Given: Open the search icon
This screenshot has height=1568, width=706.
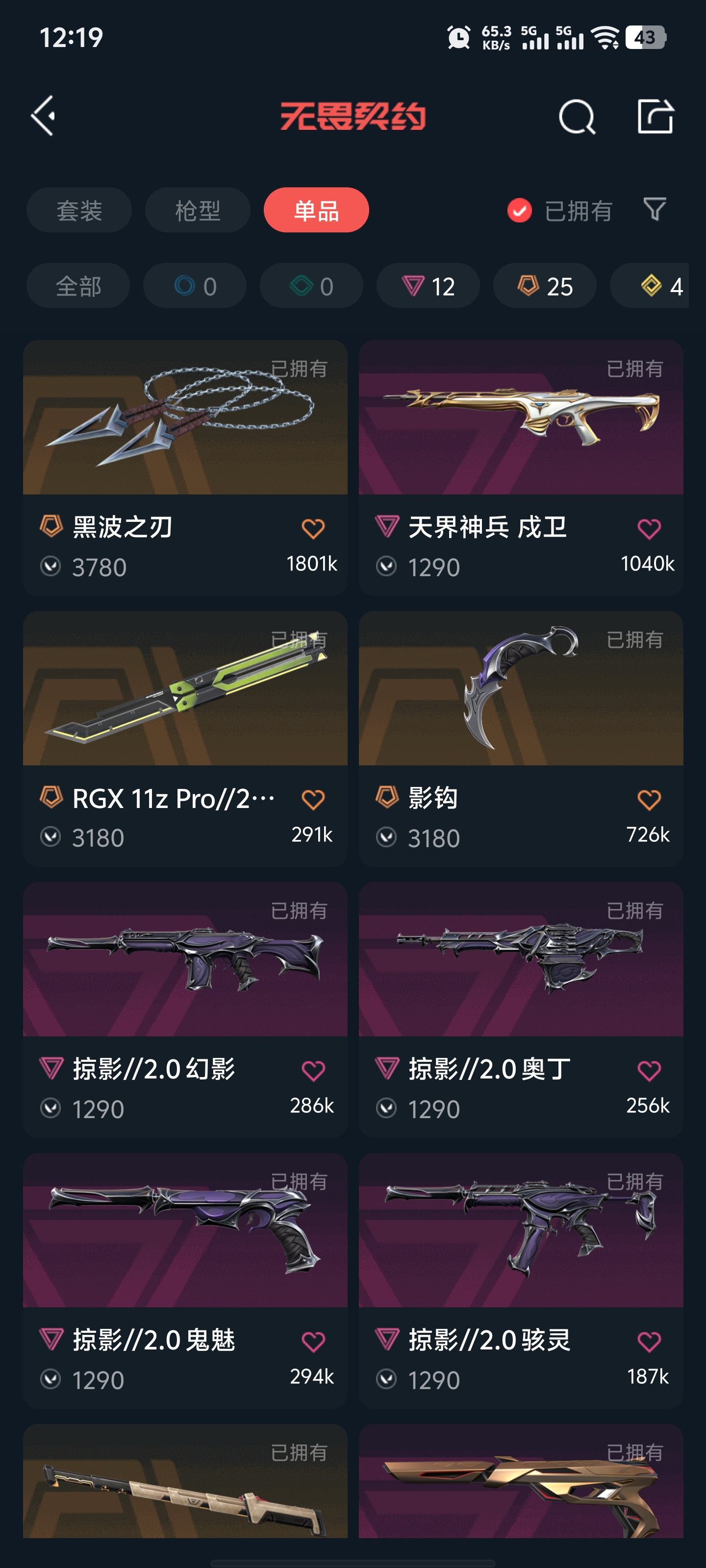Looking at the screenshot, I should (x=576, y=116).
